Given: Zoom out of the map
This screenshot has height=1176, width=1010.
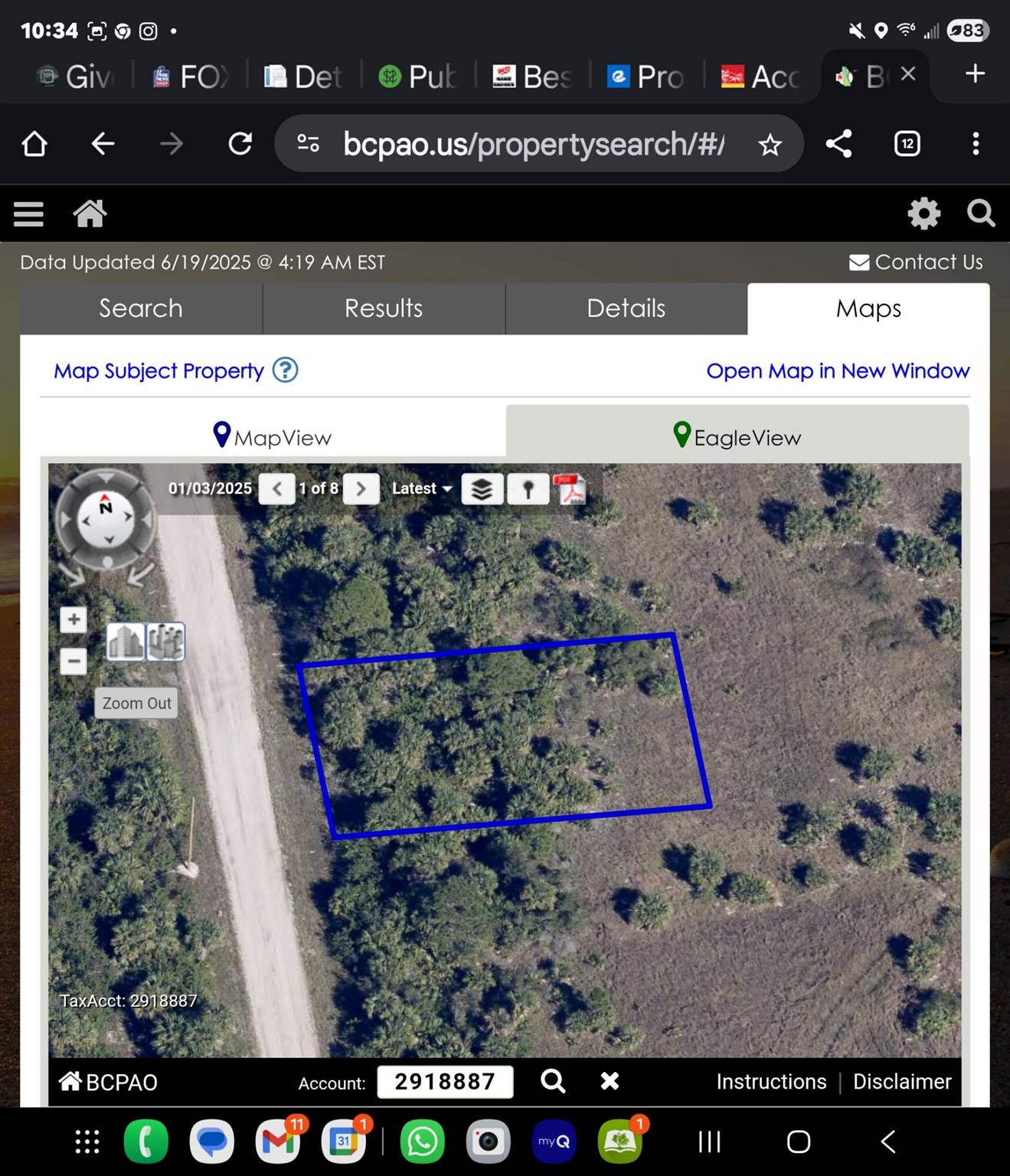Looking at the screenshot, I should (x=74, y=661).
